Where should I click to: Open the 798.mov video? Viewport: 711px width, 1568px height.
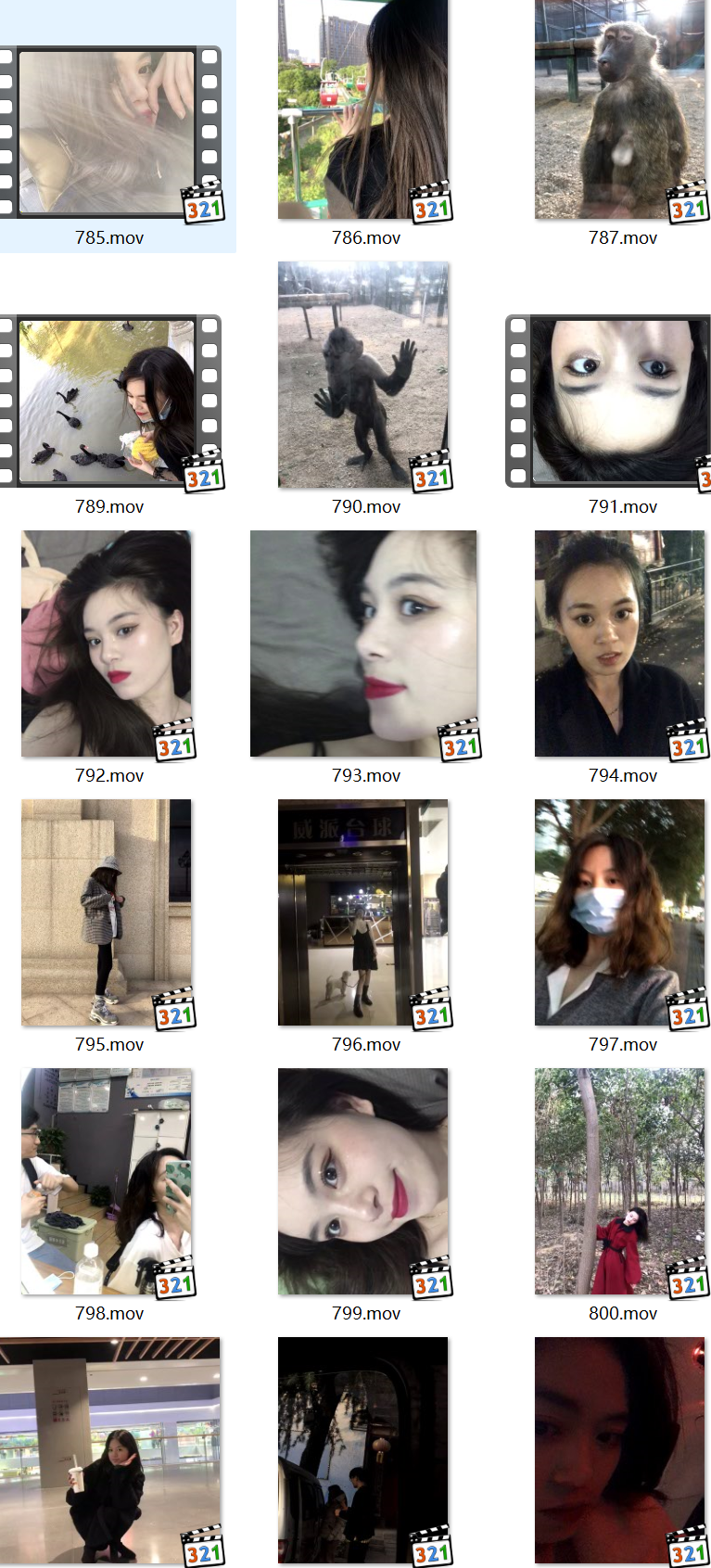tap(107, 1181)
